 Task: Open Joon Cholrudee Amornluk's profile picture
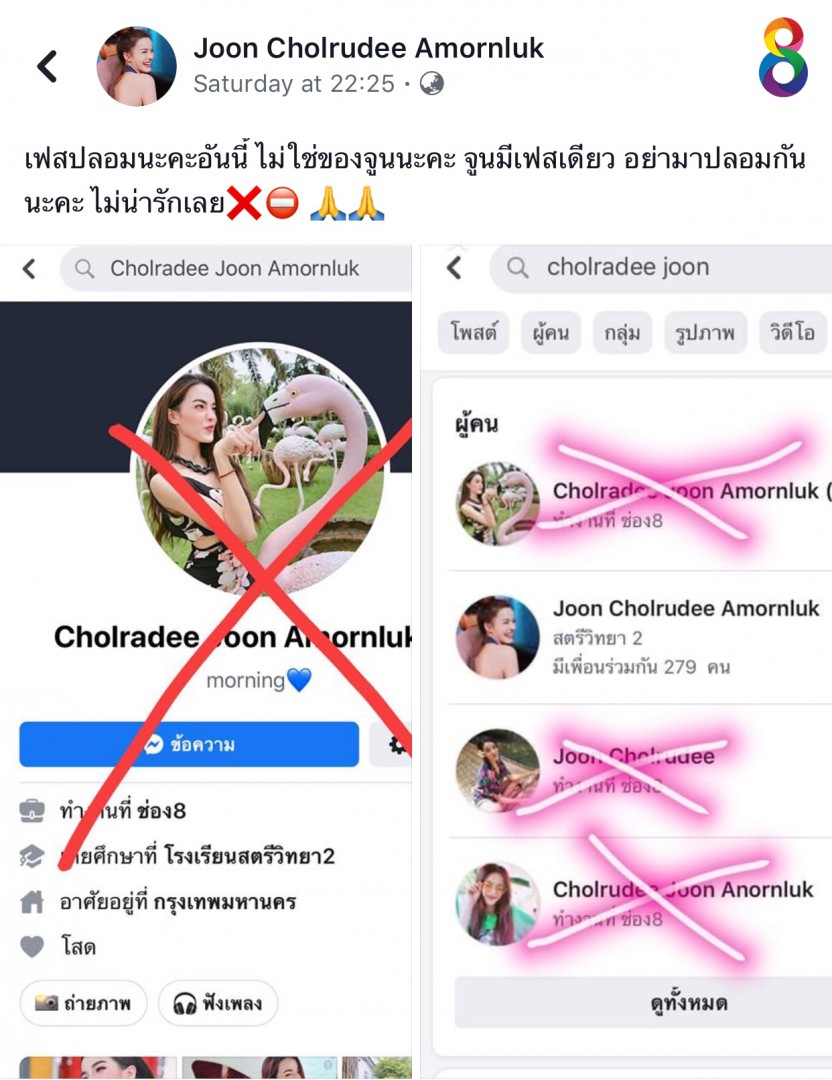136,66
